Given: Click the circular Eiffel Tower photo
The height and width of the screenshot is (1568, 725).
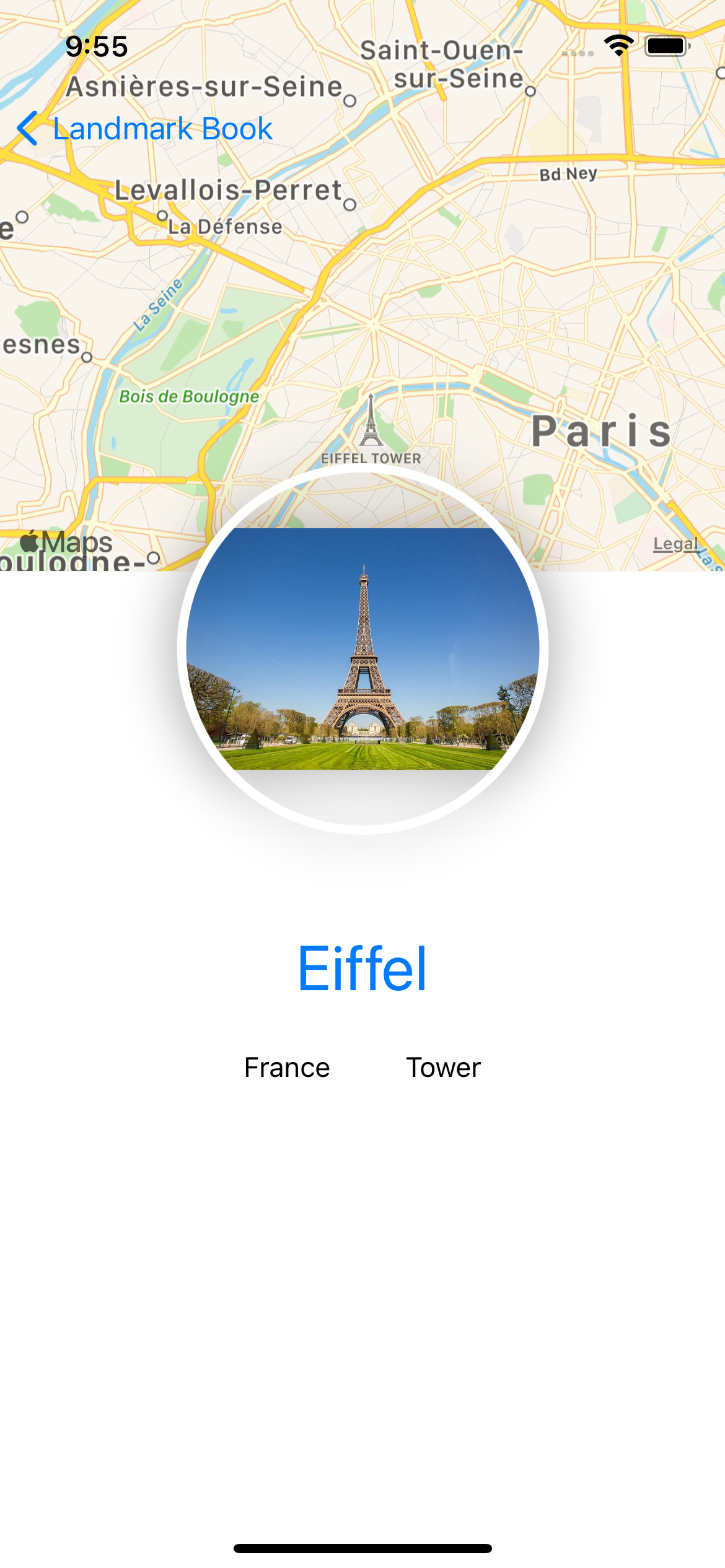Looking at the screenshot, I should click(x=362, y=649).
